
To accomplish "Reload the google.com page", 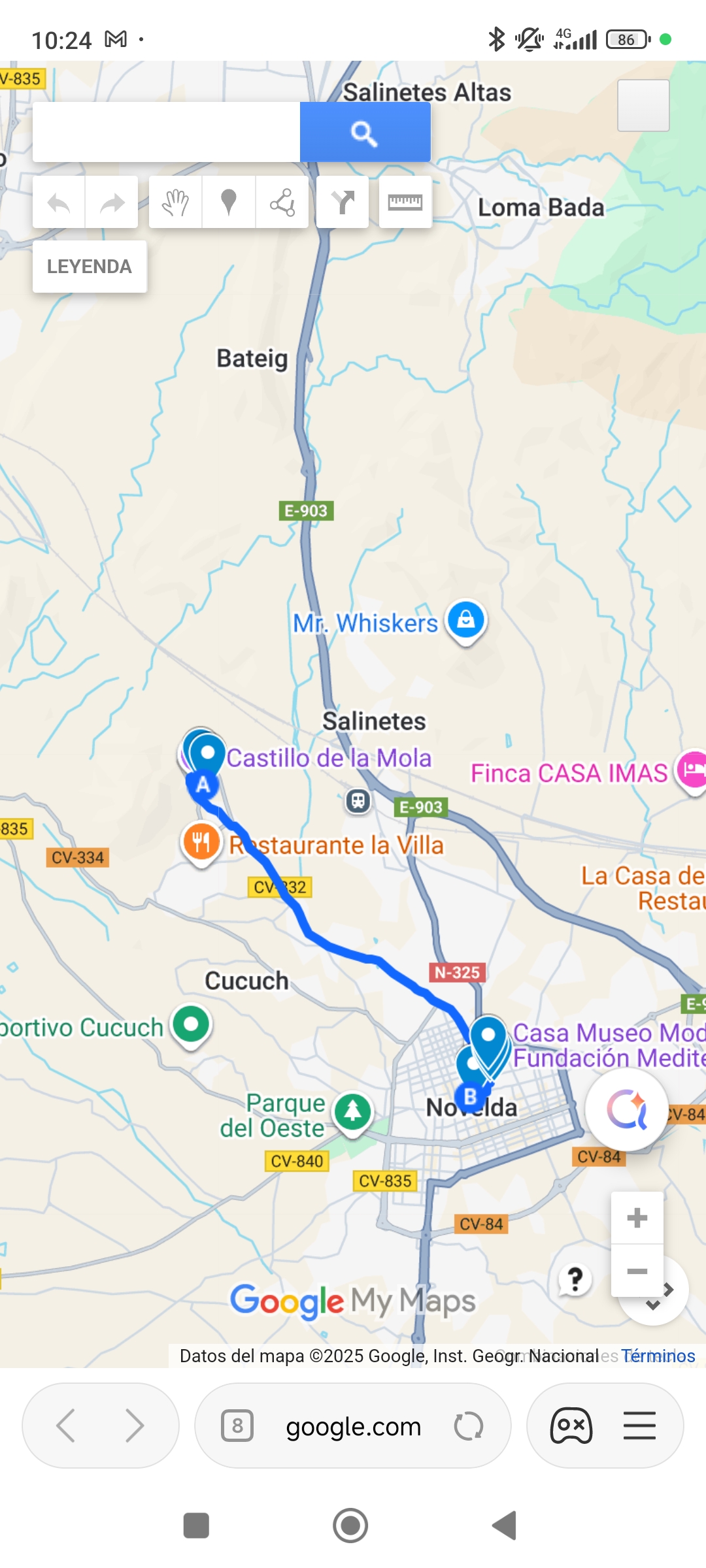I will pyautogui.click(x=468, y=1426).
